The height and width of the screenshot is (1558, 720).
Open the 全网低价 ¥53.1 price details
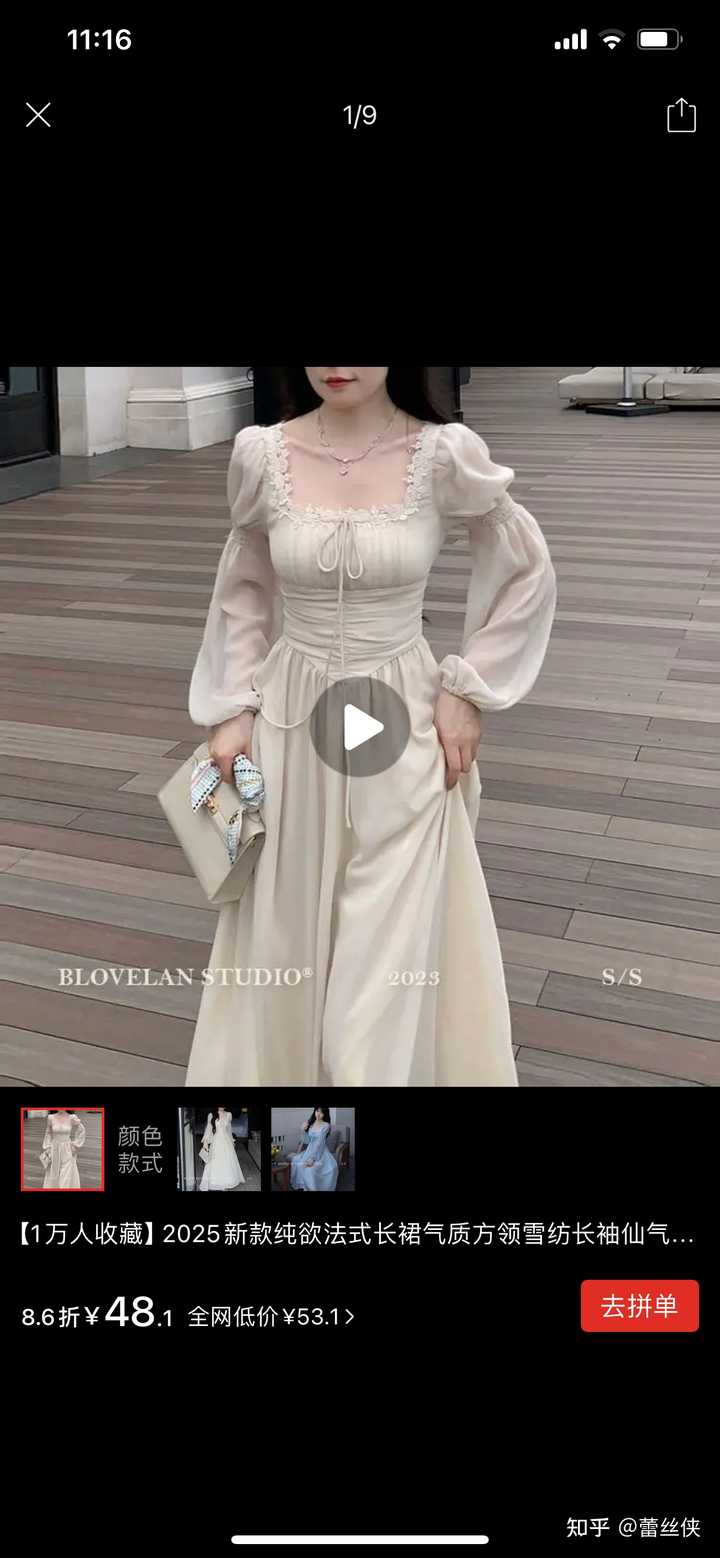[271, 1317]
